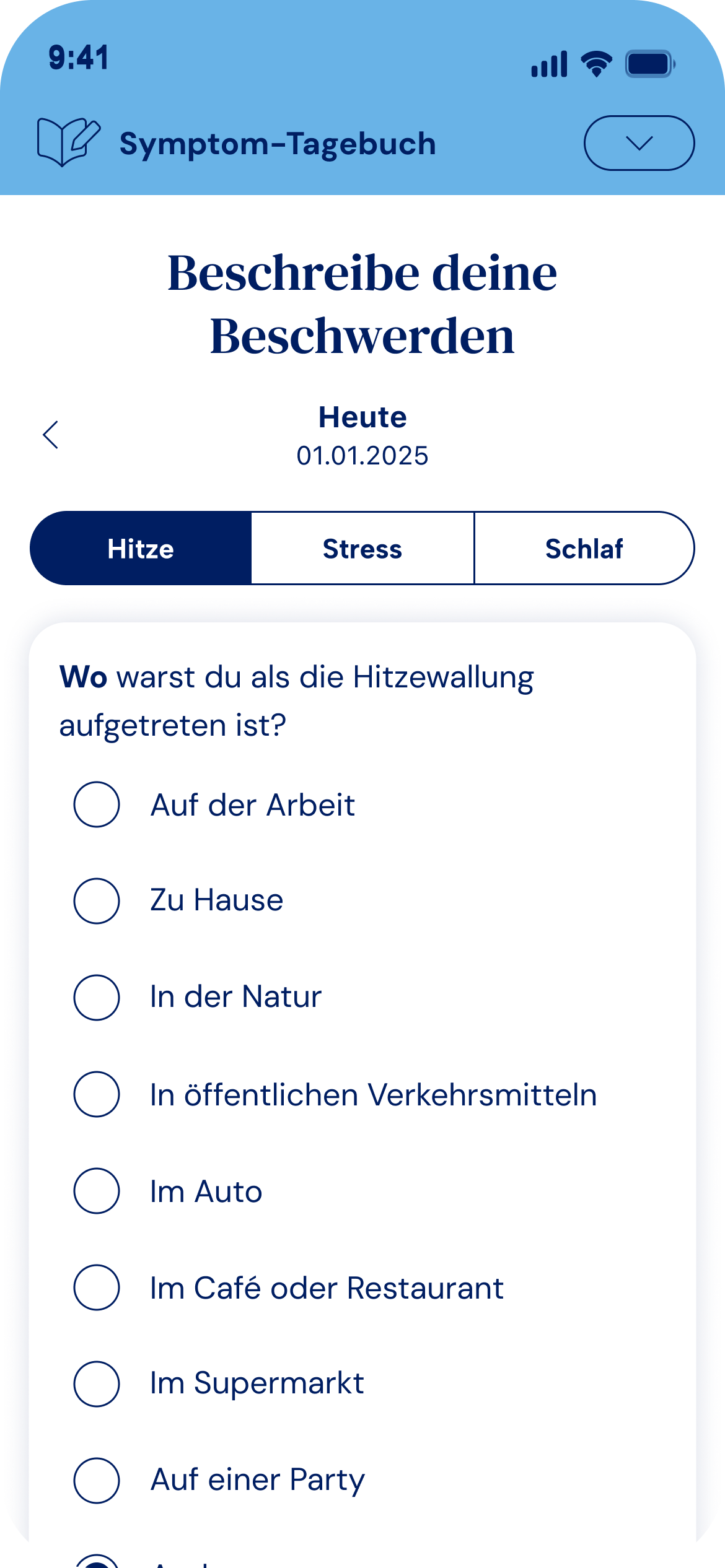Choose Zu Hause as location
725x1568 pixels.
(x=97, y=900)
